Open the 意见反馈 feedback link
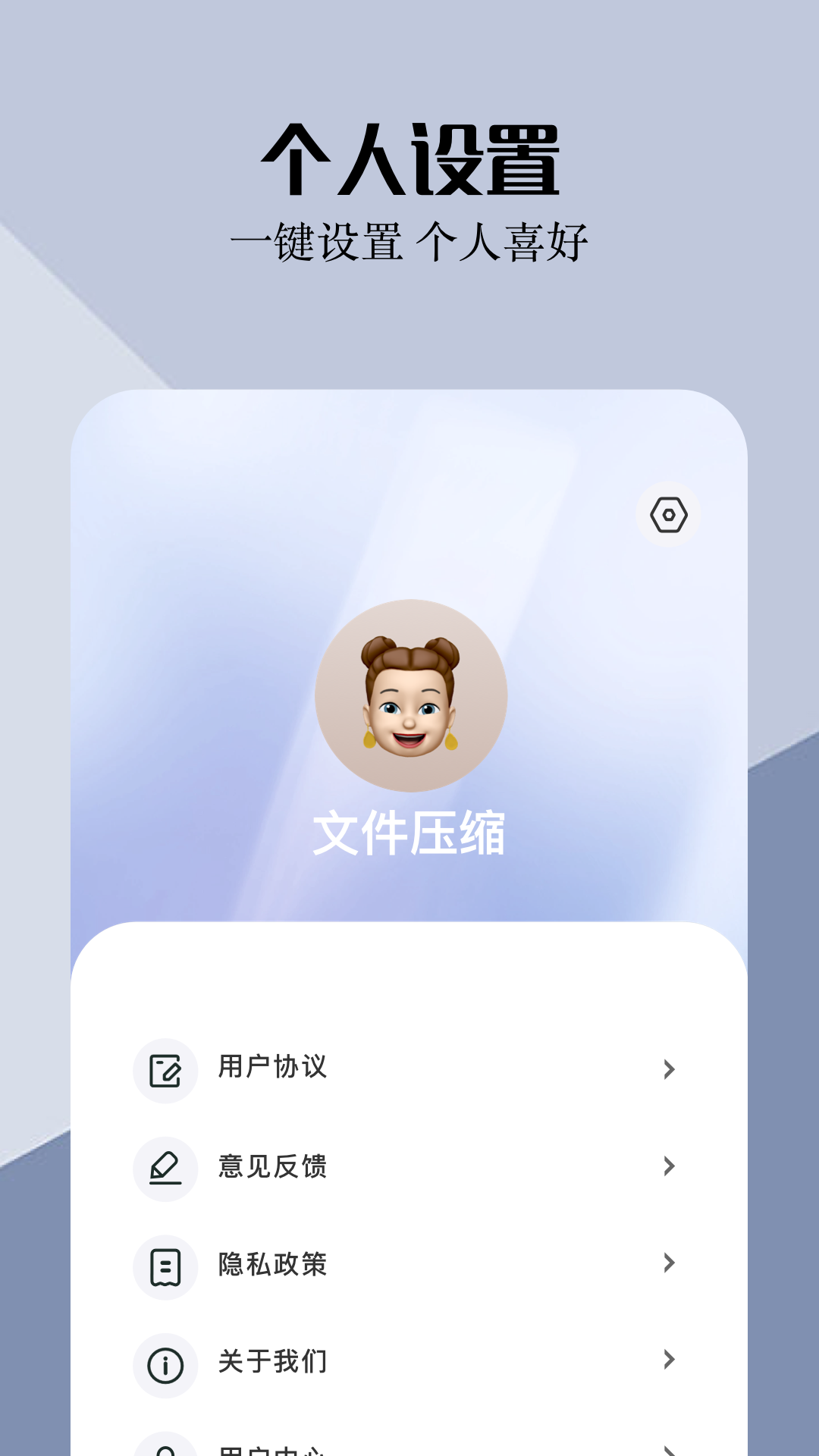Image resolution: width=819 pixels, height=1456 pixels. point(271,1168)
